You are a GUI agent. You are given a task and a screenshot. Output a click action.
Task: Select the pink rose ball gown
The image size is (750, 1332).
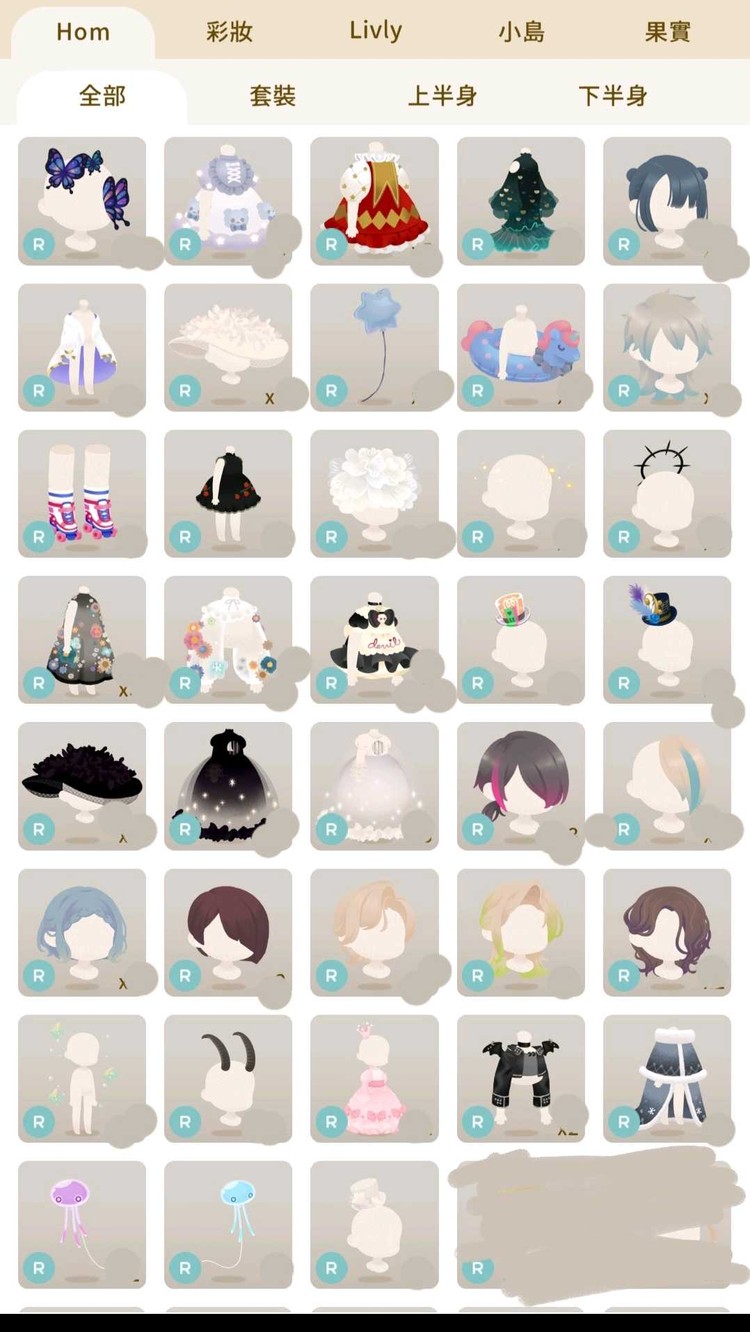coord(374,1078)
